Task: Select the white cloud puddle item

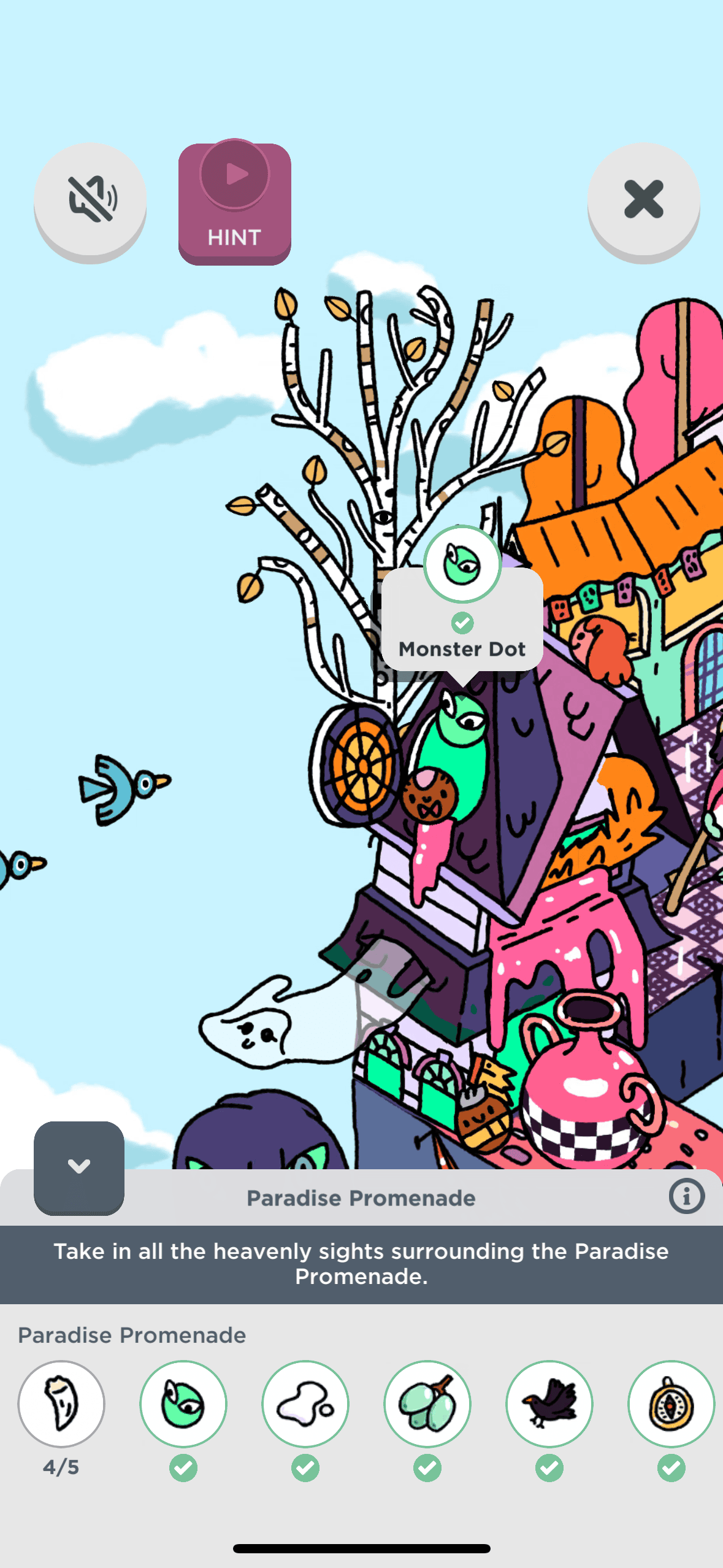Action: pyautogui.click(x=305, y=1404)
